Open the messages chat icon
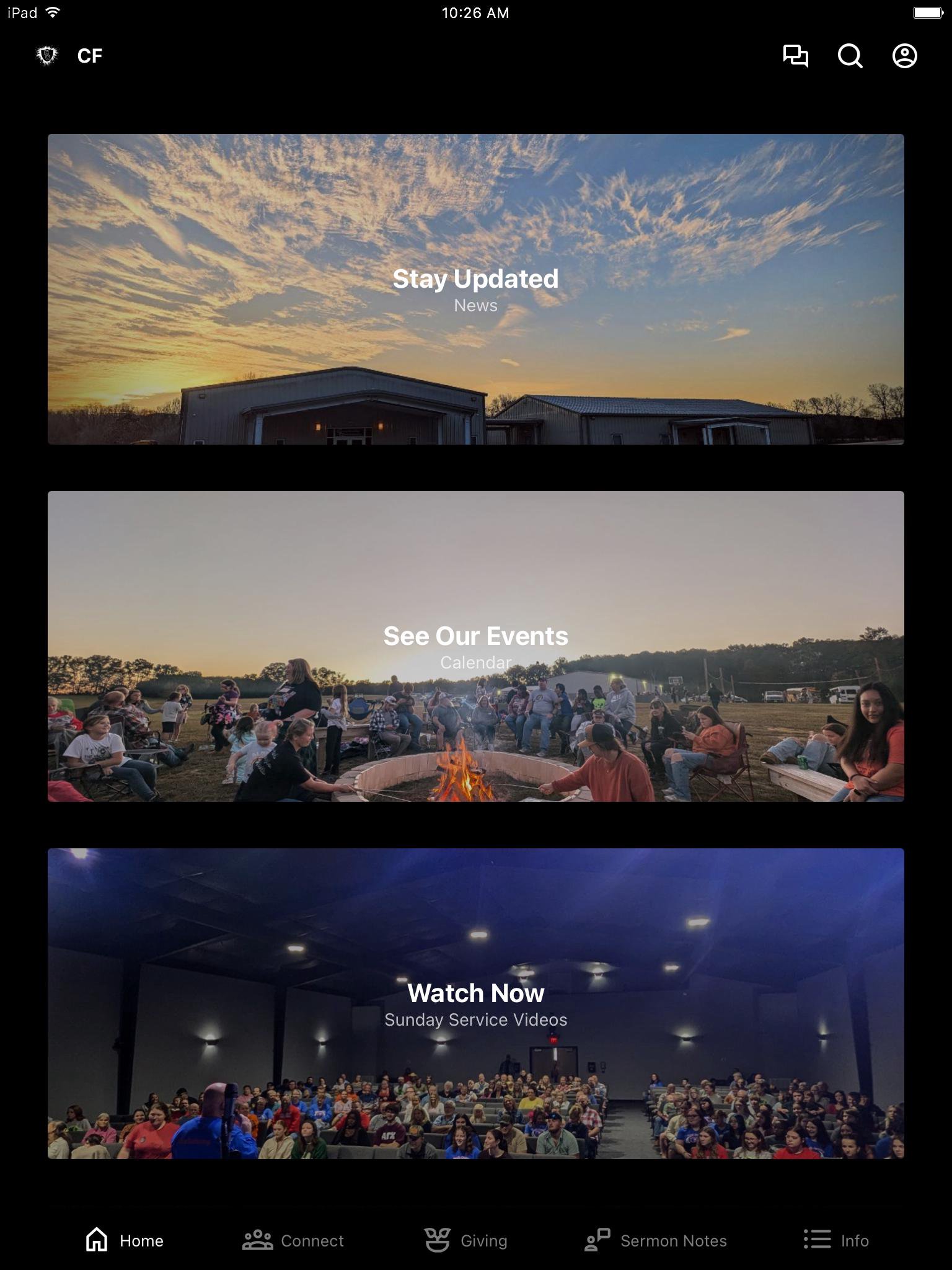952x1270 pixels. (x=795, y=56)
